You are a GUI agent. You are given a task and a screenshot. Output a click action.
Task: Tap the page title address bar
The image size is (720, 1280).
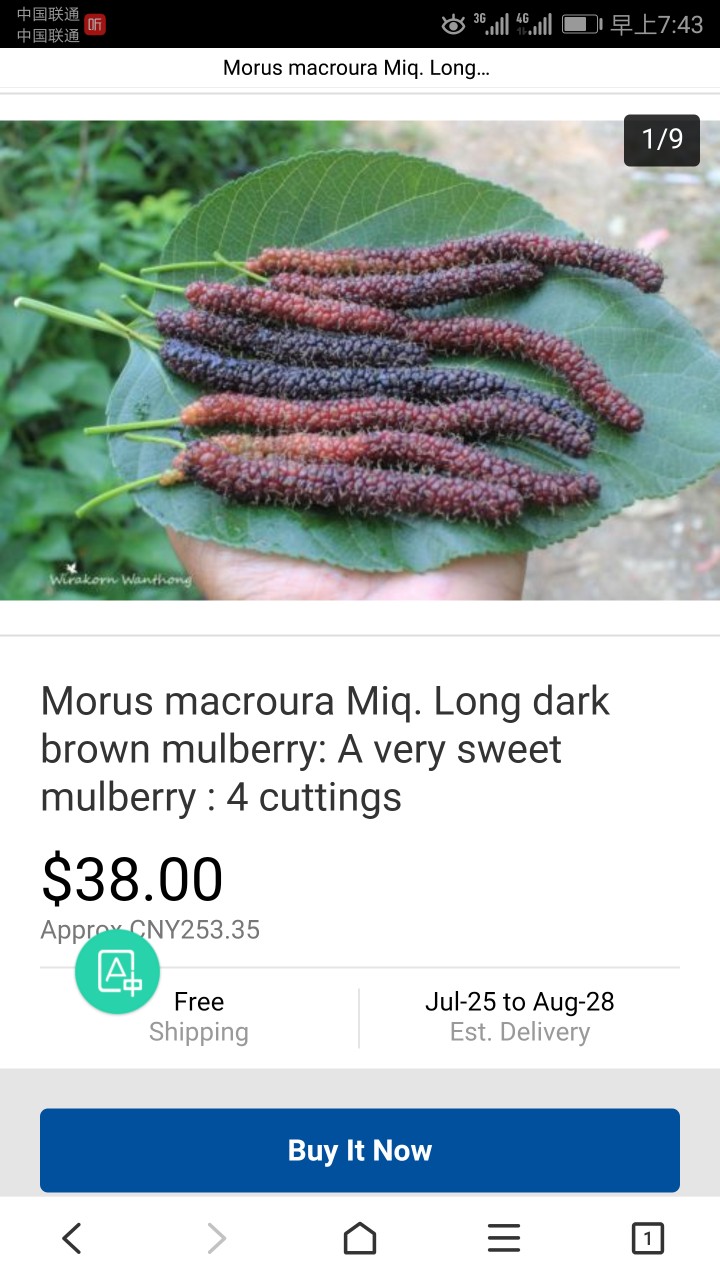click(360, 68)
